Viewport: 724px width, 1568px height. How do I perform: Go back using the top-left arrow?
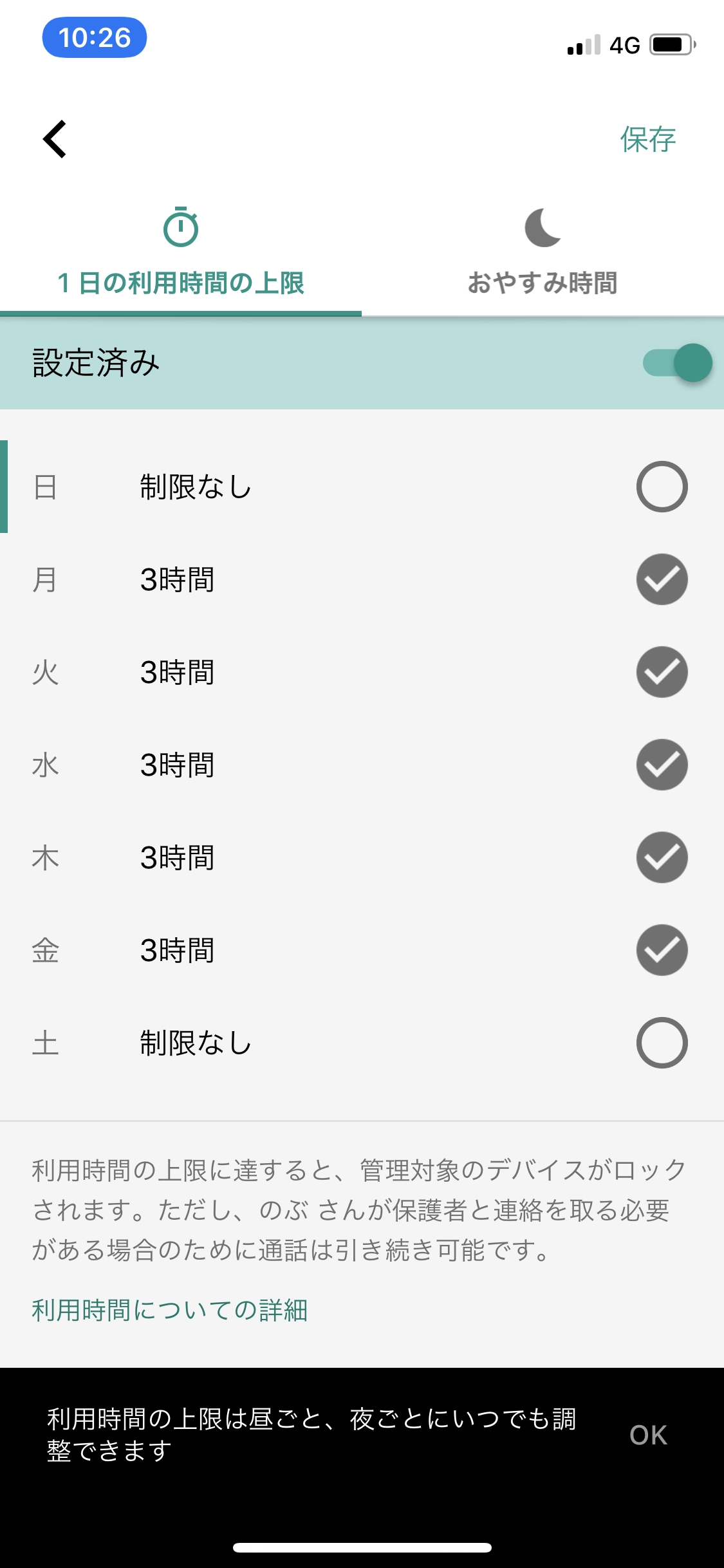pos(55,139)
